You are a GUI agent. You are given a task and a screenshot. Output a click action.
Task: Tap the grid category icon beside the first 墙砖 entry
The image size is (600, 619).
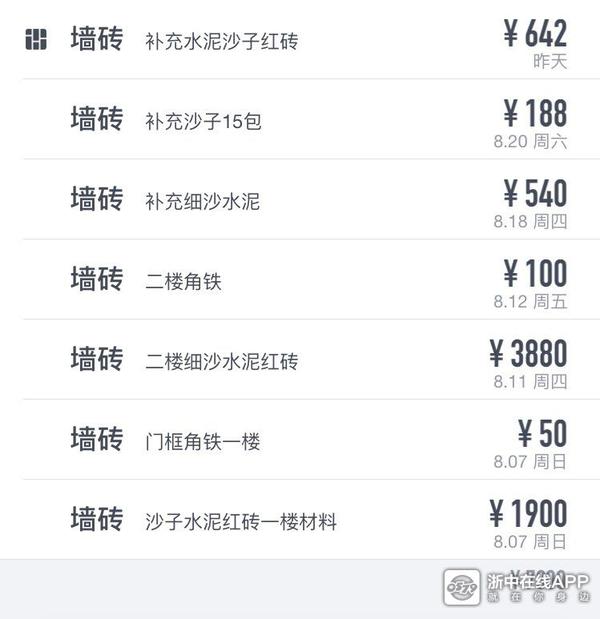[x=36, y=41]
